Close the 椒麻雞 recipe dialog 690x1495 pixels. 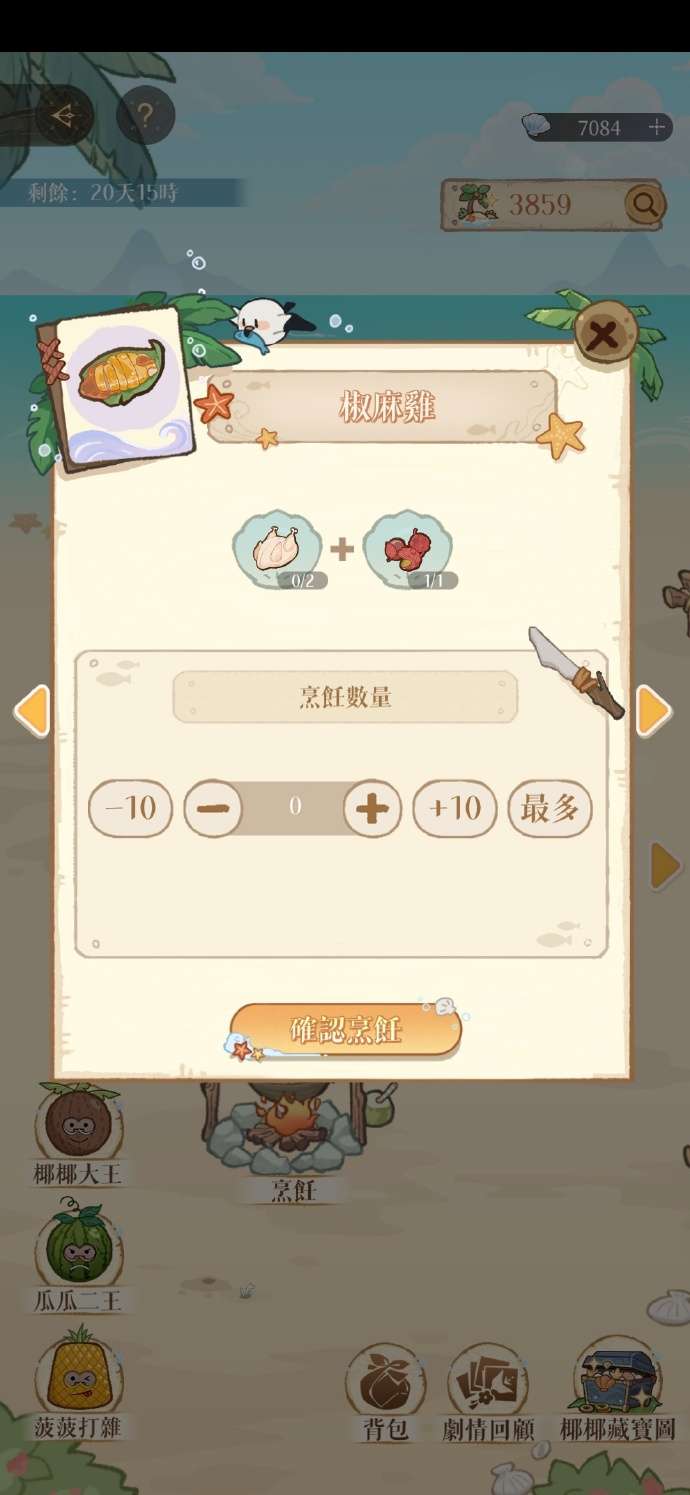click(x=604, y=335)
